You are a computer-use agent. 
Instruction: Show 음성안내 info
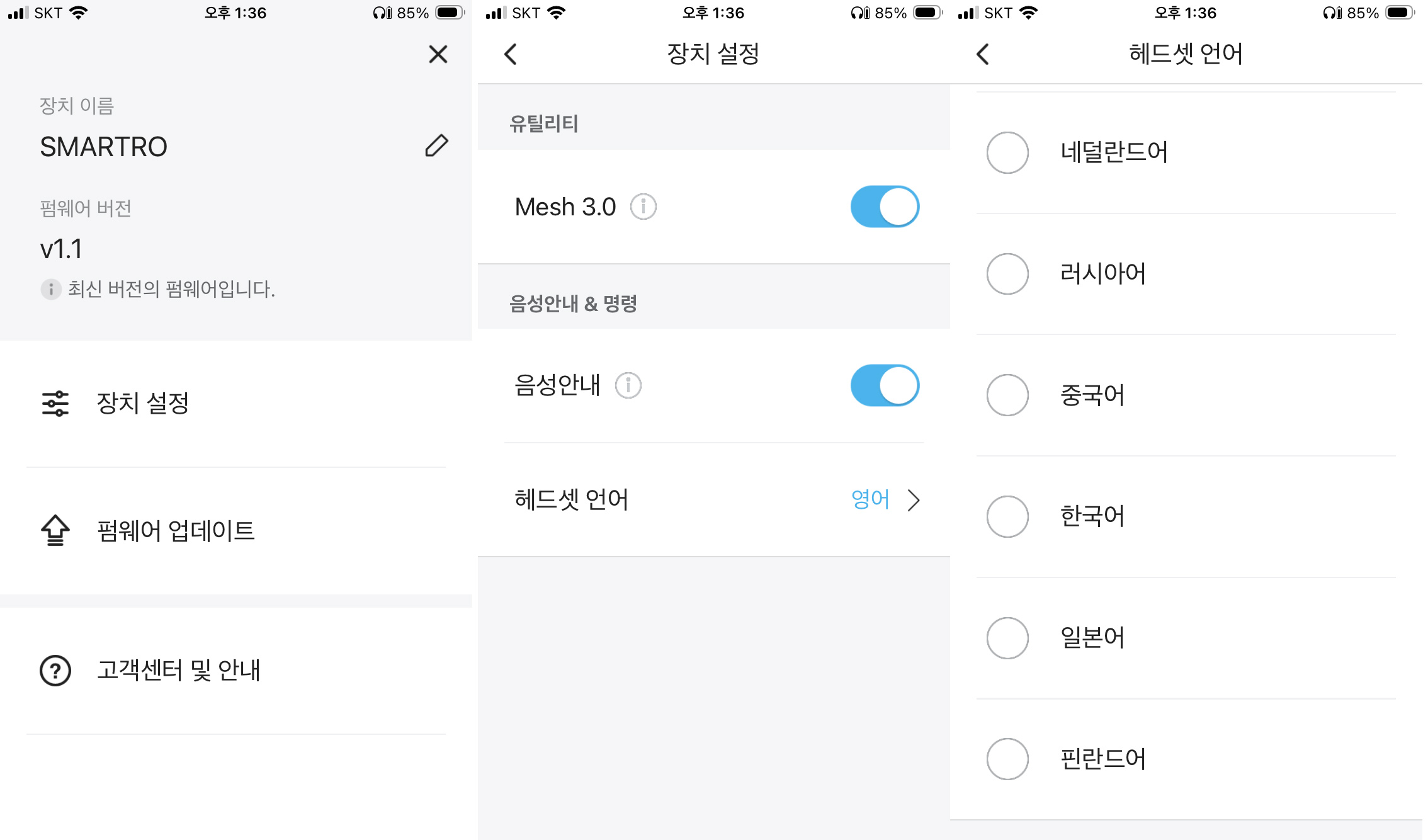628,385
